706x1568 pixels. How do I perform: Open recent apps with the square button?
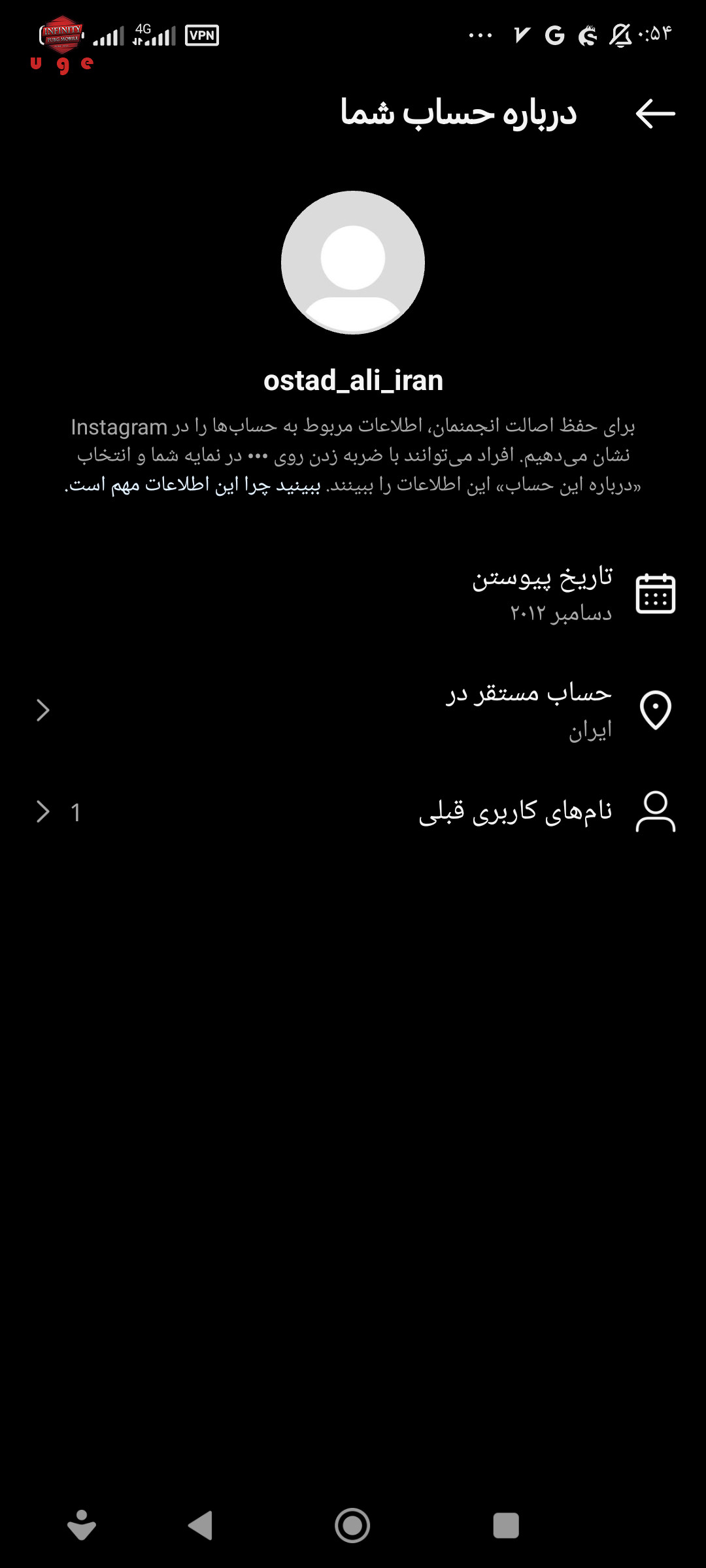(x=506, y=1526)
